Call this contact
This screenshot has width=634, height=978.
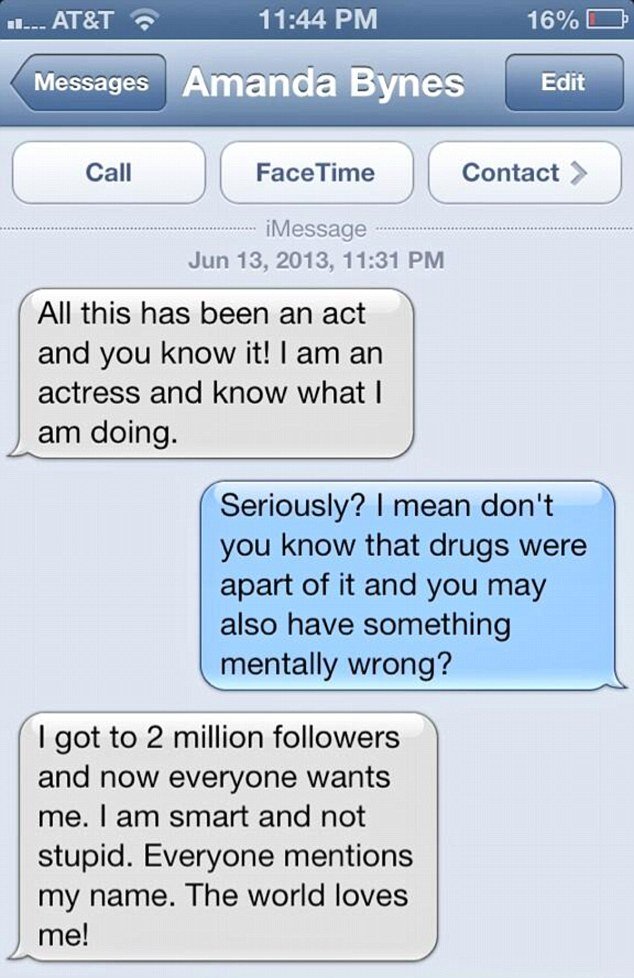pyautogui.click(x=109, y=173)
